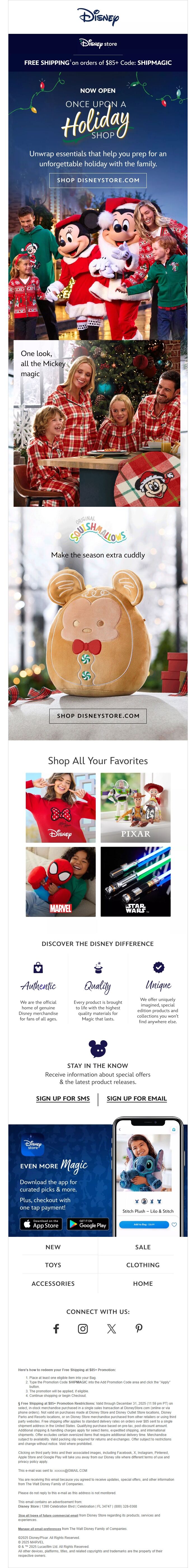Select the Toys category
This screenshot has height=1568, width=196.
point(53,1265)
